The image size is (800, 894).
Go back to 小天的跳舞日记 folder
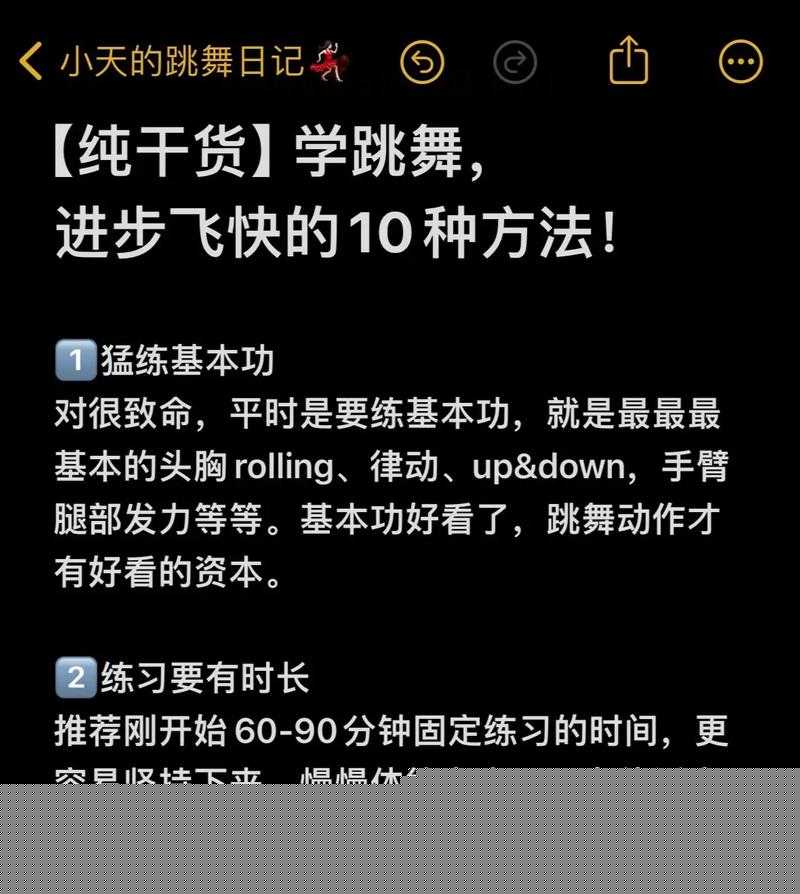click(180, 62)
